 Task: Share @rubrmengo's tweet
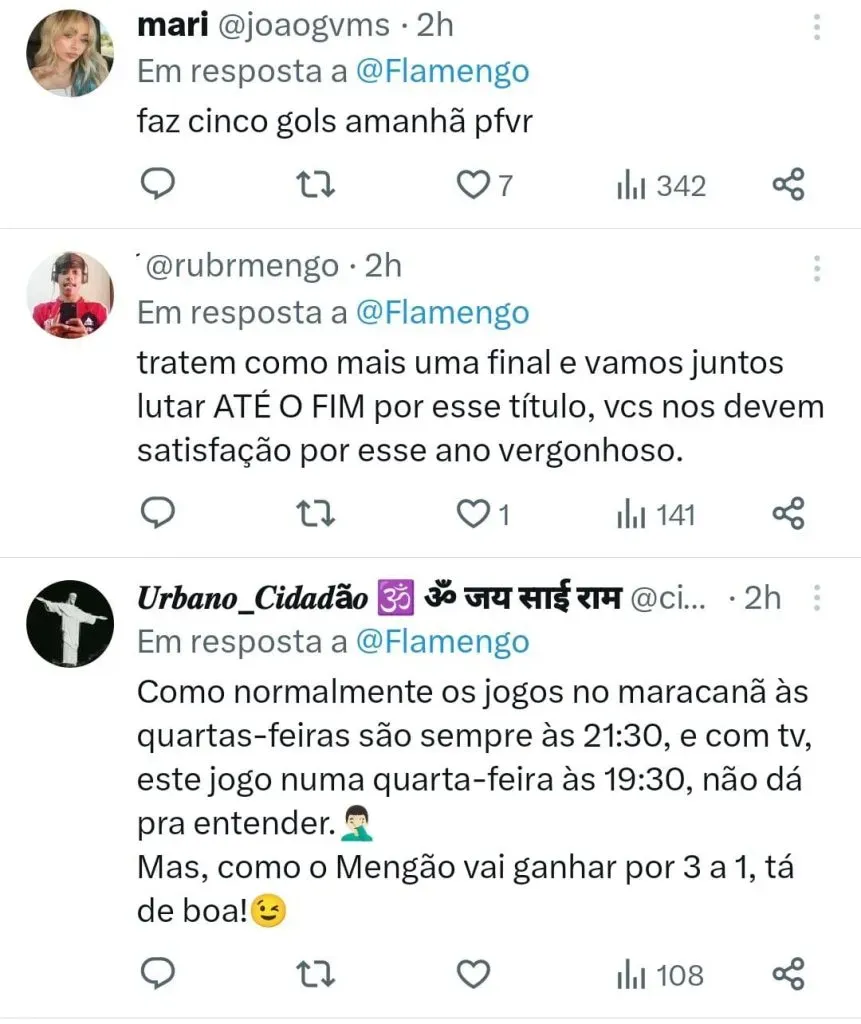coord(789,514)
